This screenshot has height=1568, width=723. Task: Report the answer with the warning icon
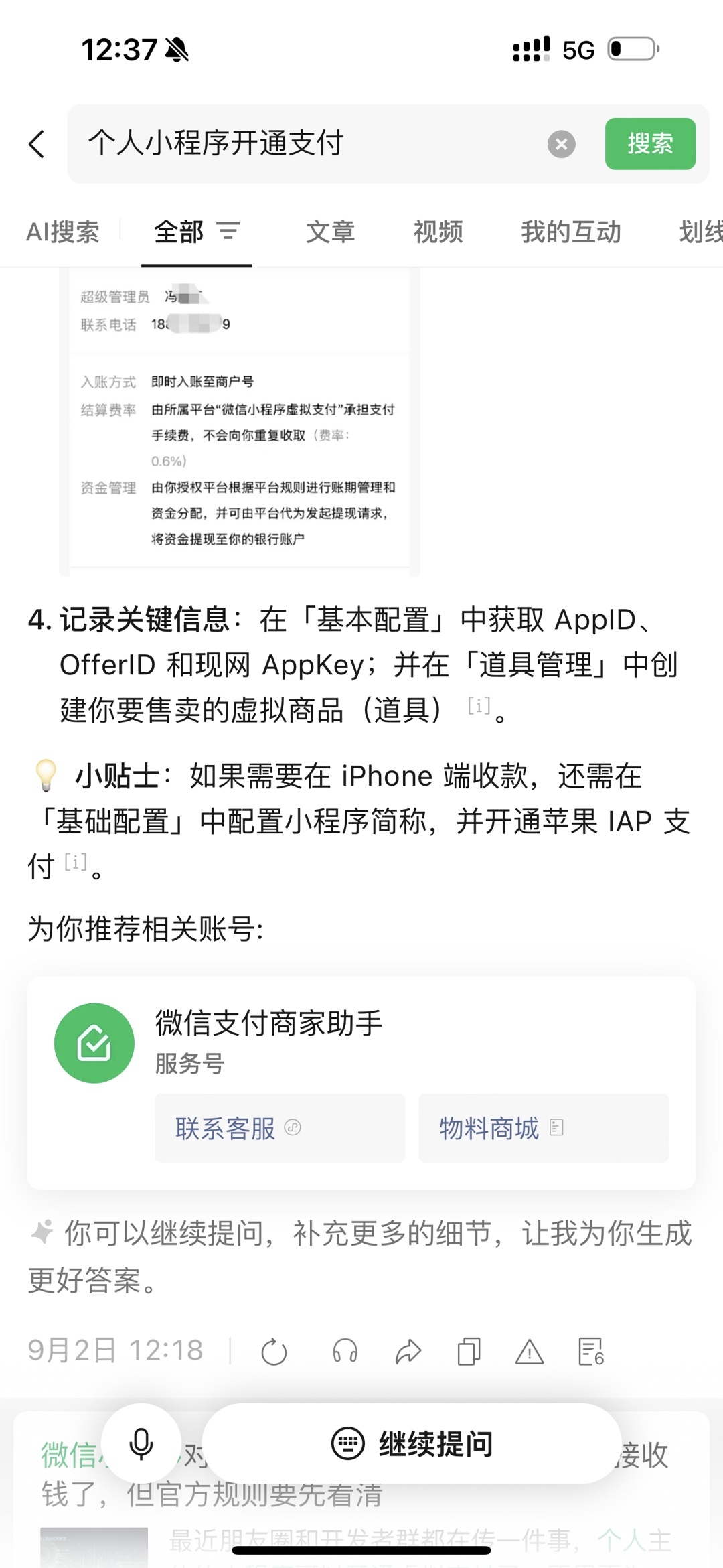(x=530, y=1352)
